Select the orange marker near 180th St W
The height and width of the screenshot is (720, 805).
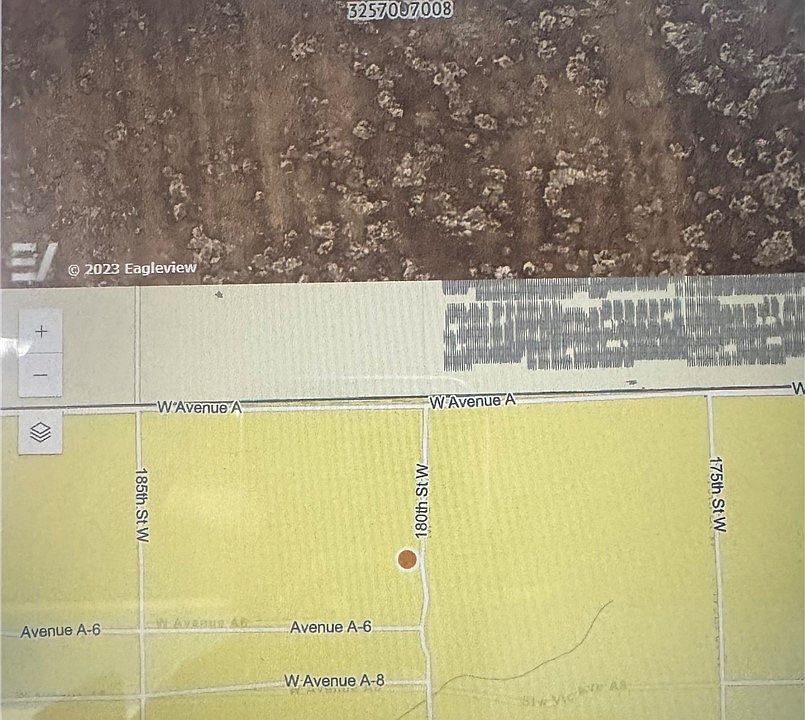[407, 559]
